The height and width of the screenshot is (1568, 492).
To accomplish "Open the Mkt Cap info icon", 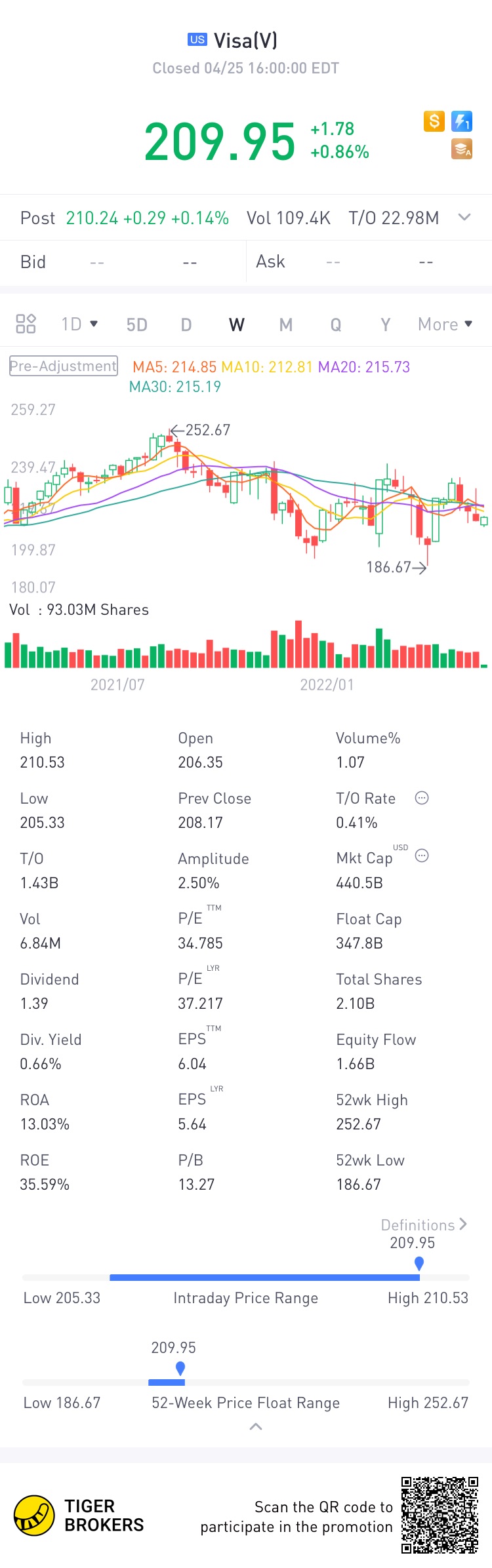I will 422,855.
